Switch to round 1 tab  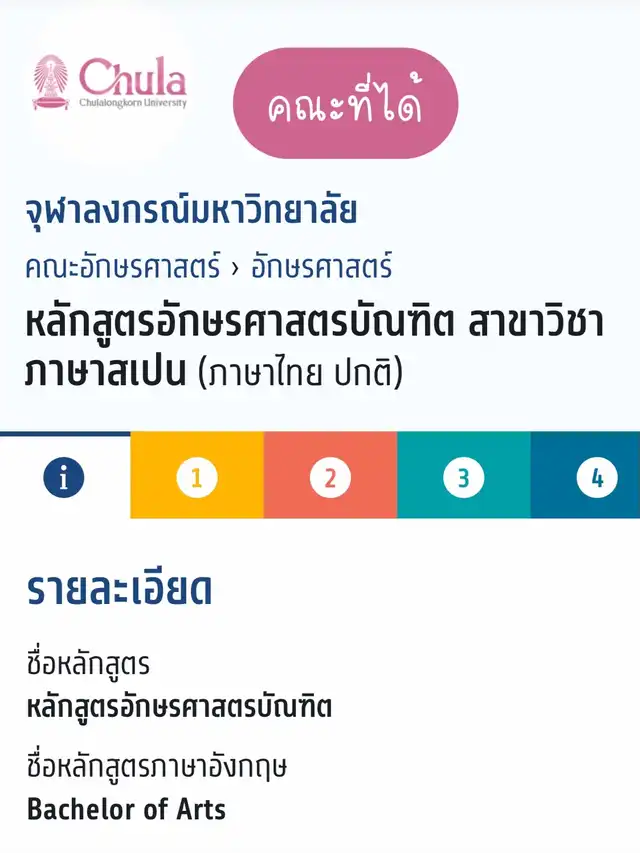point(197,478)
